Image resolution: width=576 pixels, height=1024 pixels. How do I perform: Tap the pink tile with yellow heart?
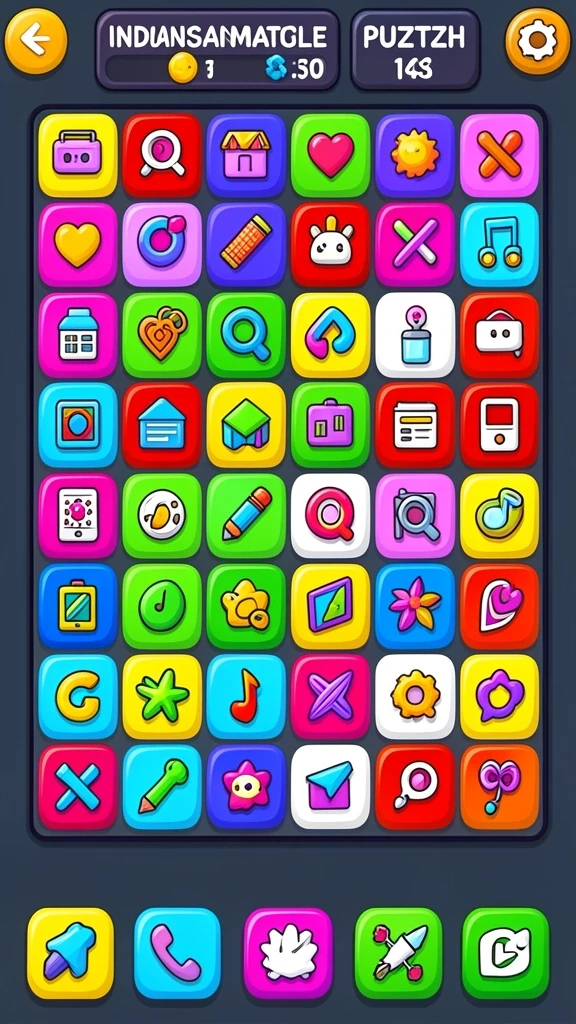[x=78, y=245]
